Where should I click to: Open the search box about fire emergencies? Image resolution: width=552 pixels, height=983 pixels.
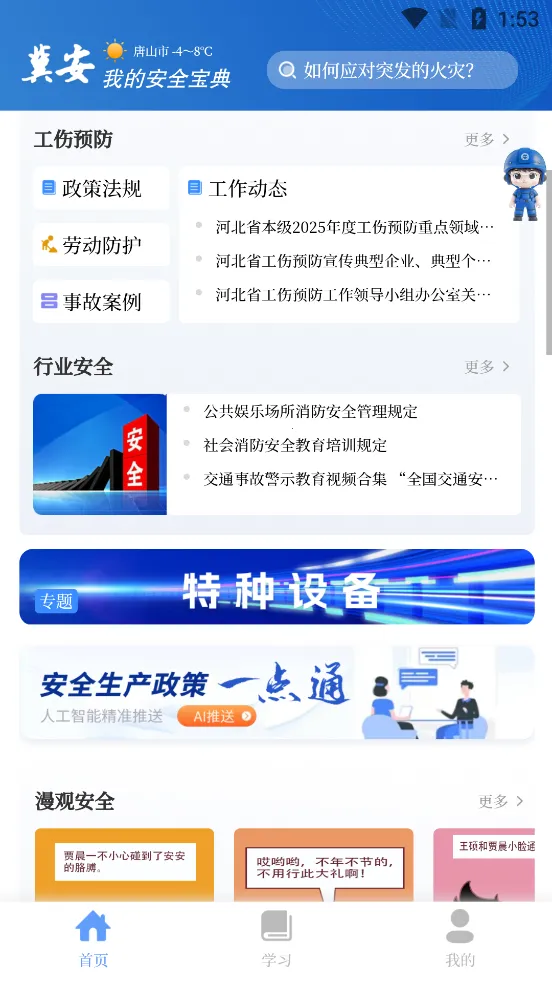click(392, 70)
